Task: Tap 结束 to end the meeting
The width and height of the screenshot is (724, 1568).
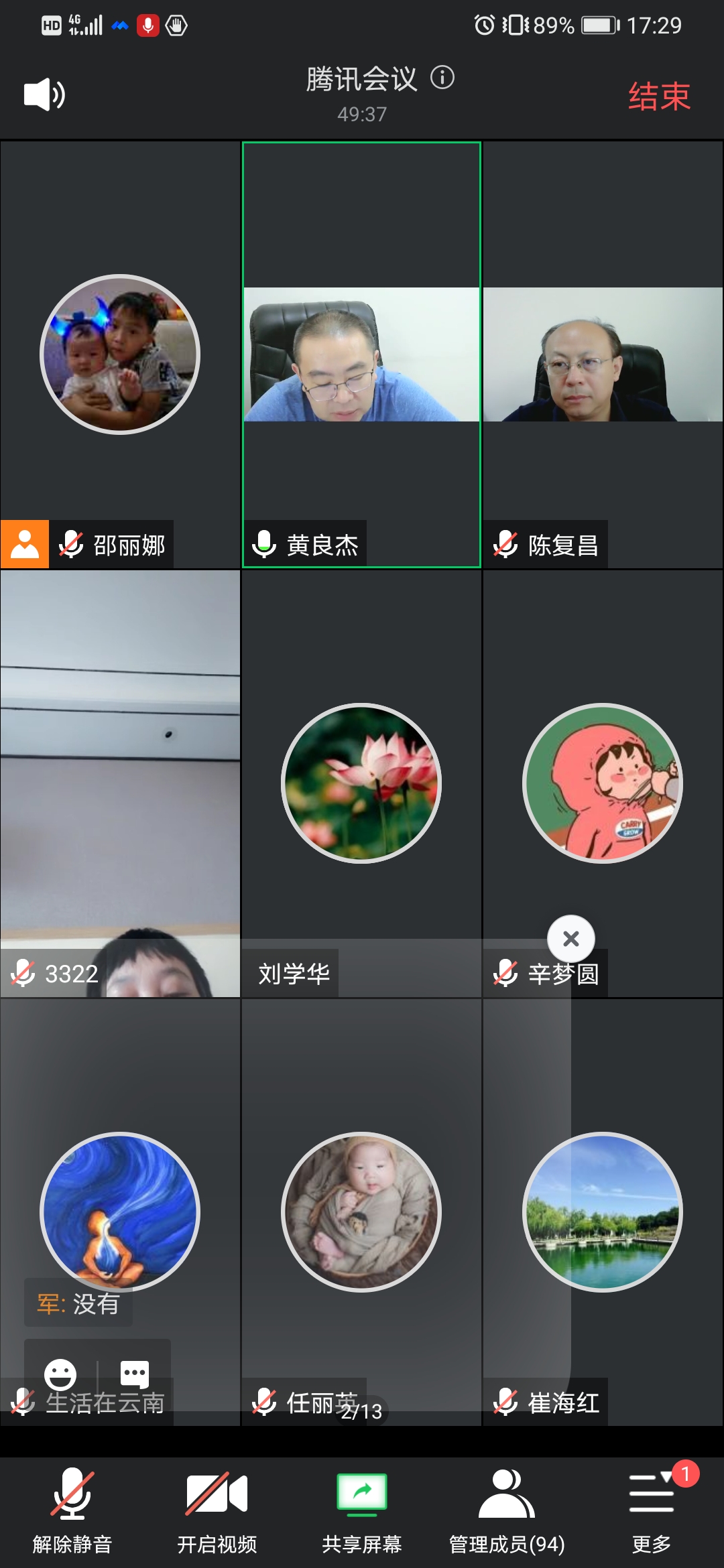Action: coord(658,96)
